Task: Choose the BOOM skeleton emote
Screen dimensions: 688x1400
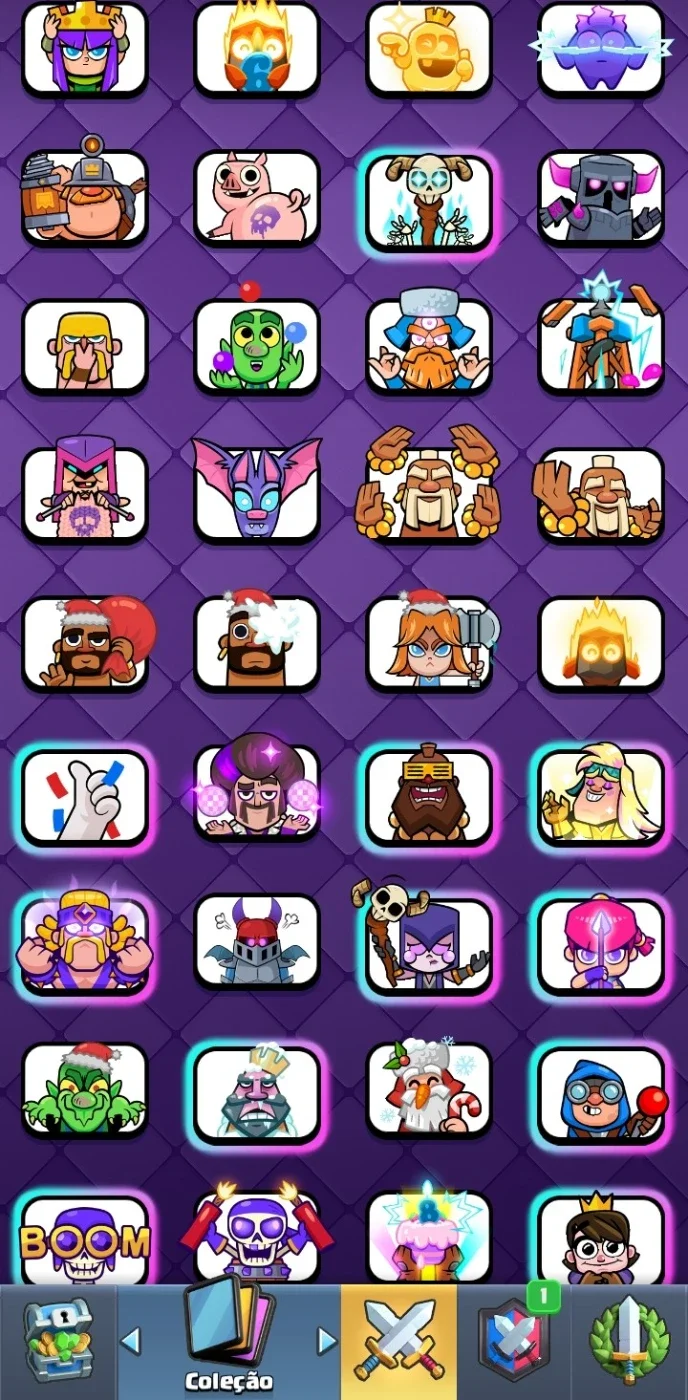Action: [x=85, y=1241]
